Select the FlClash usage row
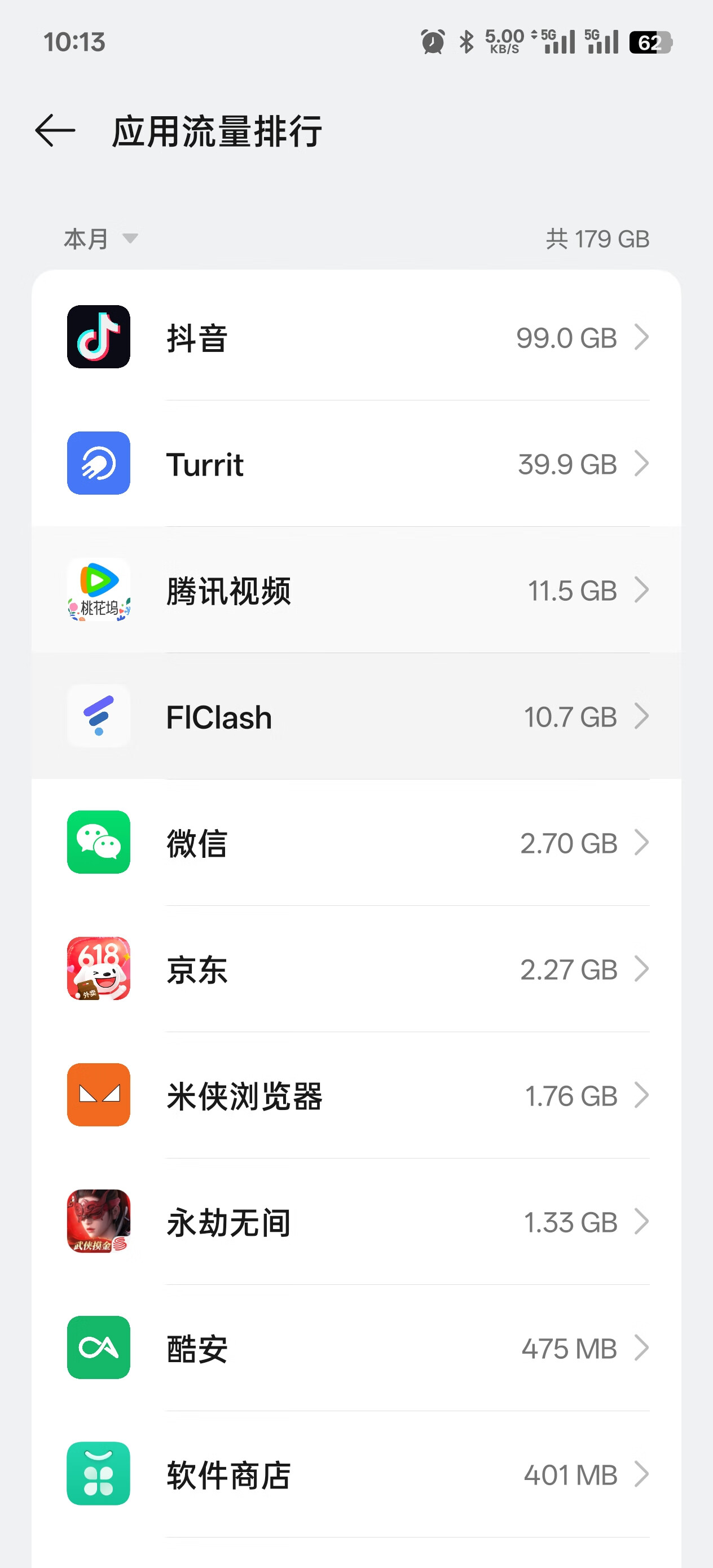 [356, 716]
